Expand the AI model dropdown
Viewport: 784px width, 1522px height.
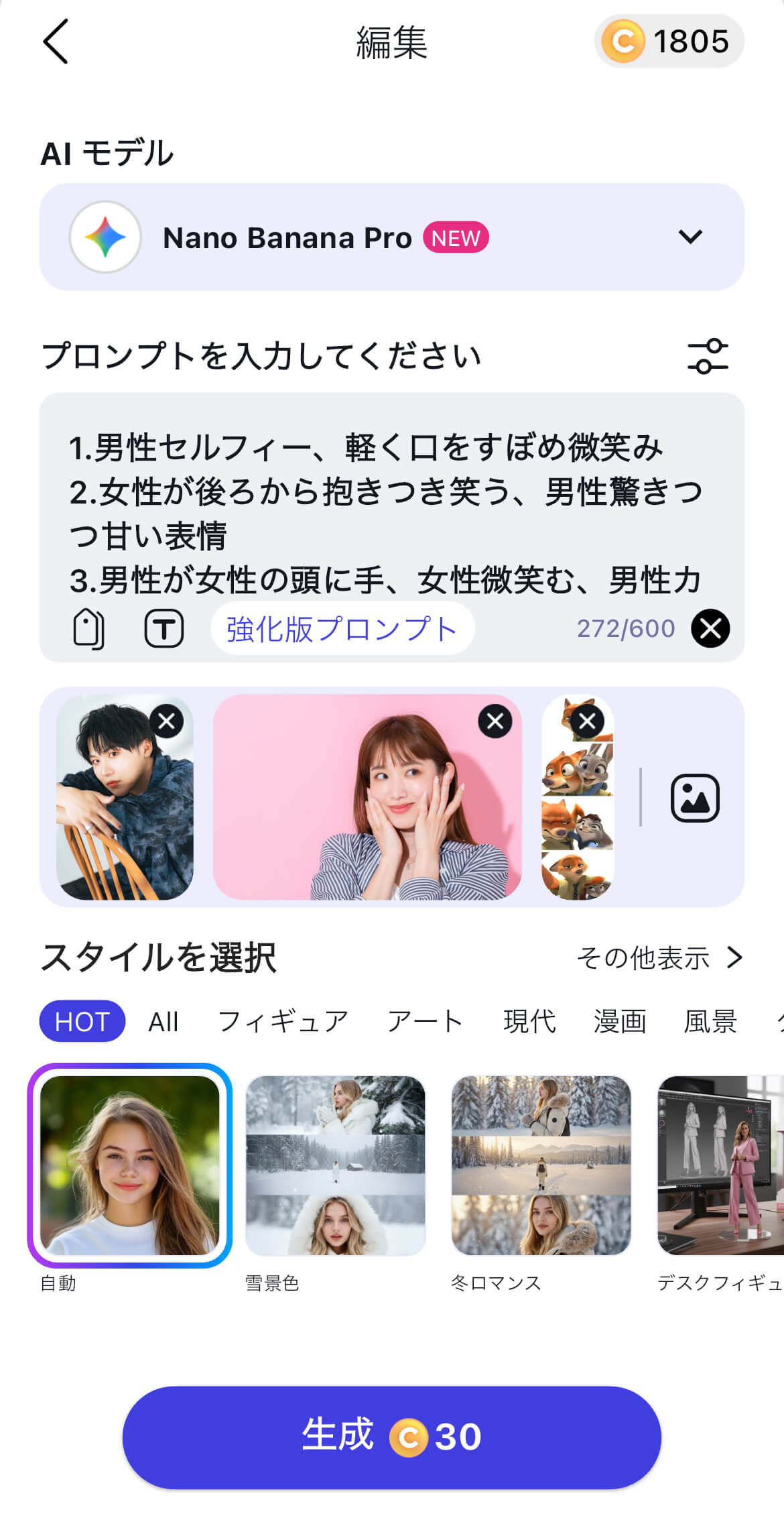pyautogui.click(x=692, y=237)
